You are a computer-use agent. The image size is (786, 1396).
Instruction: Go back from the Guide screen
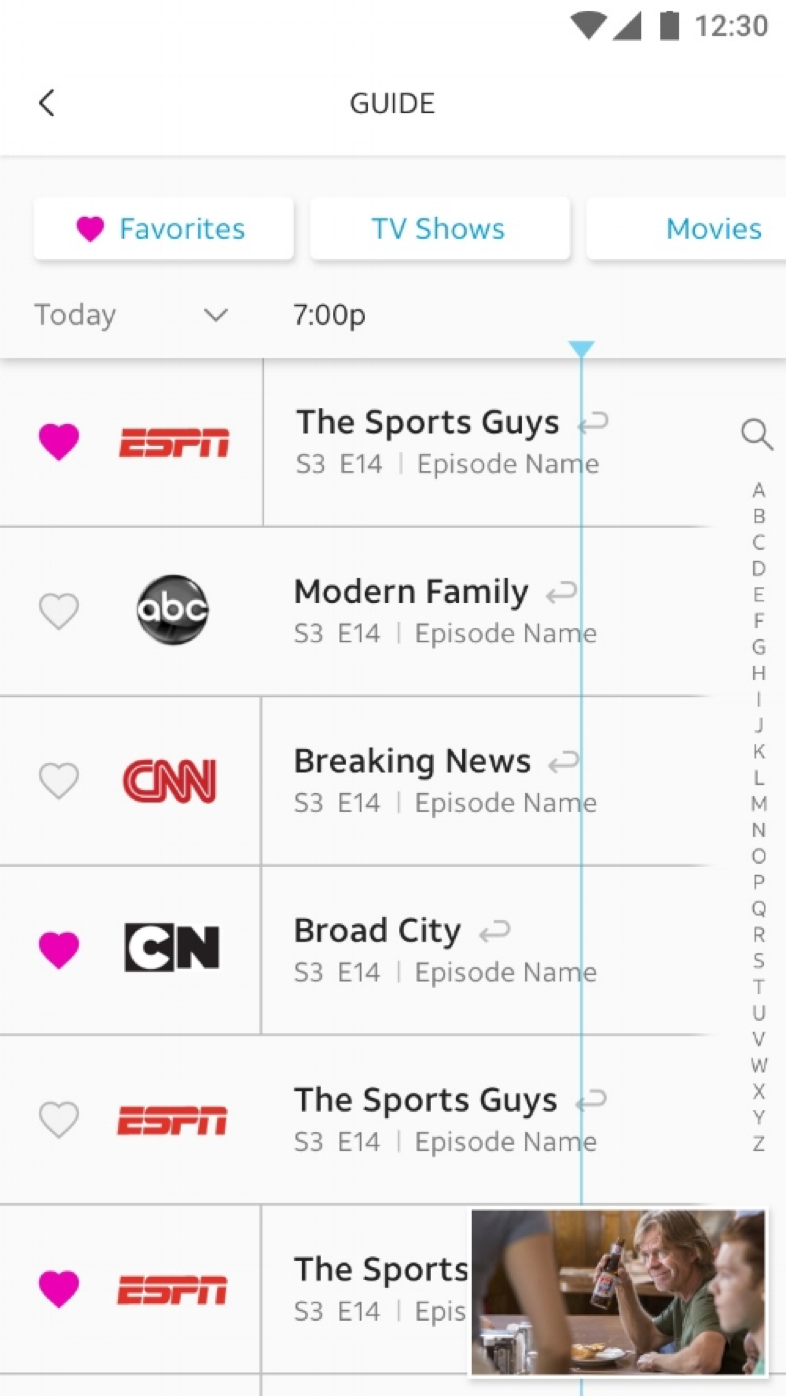pos(46,103)
